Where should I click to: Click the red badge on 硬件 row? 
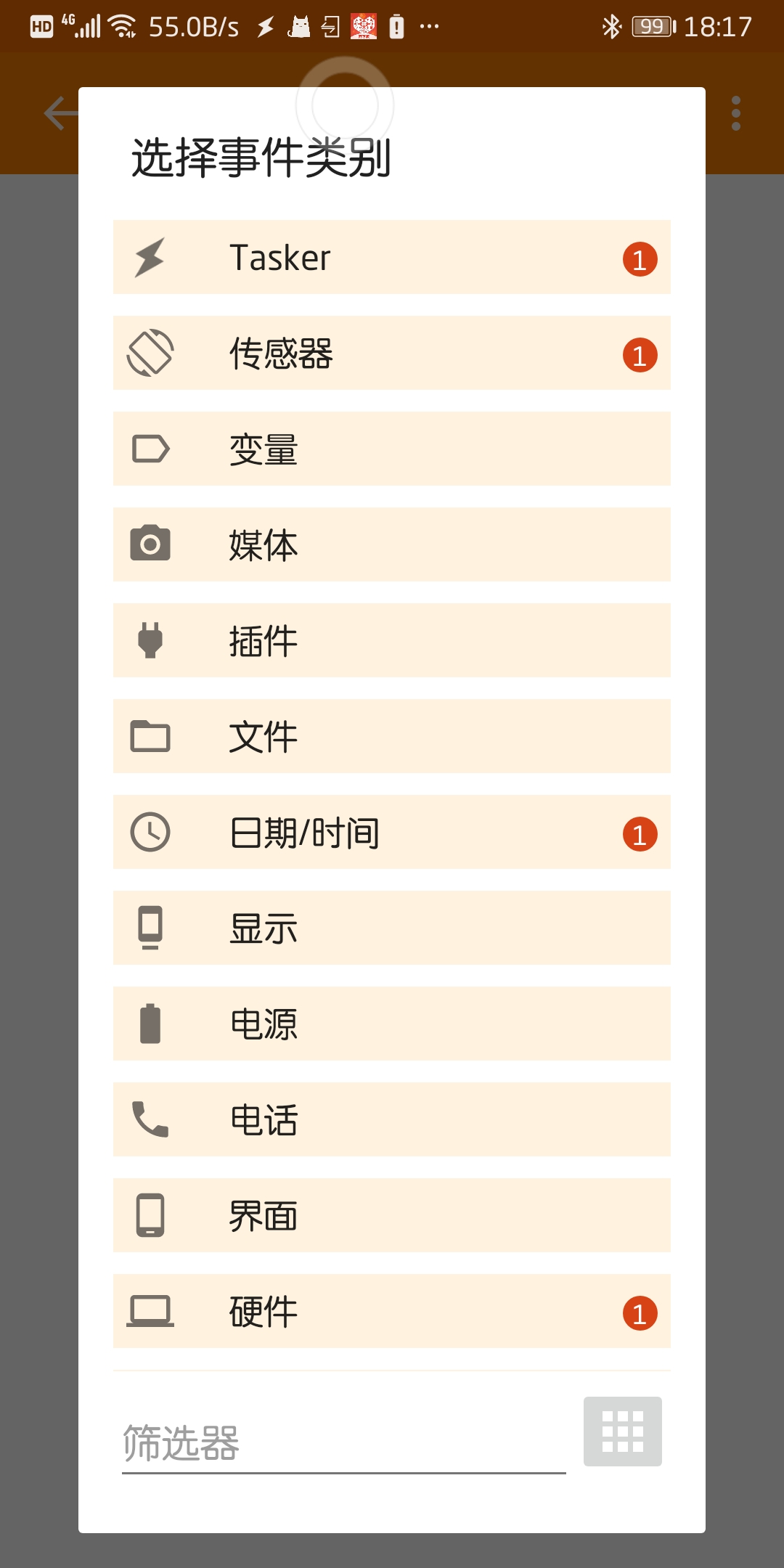point(638,1312)
